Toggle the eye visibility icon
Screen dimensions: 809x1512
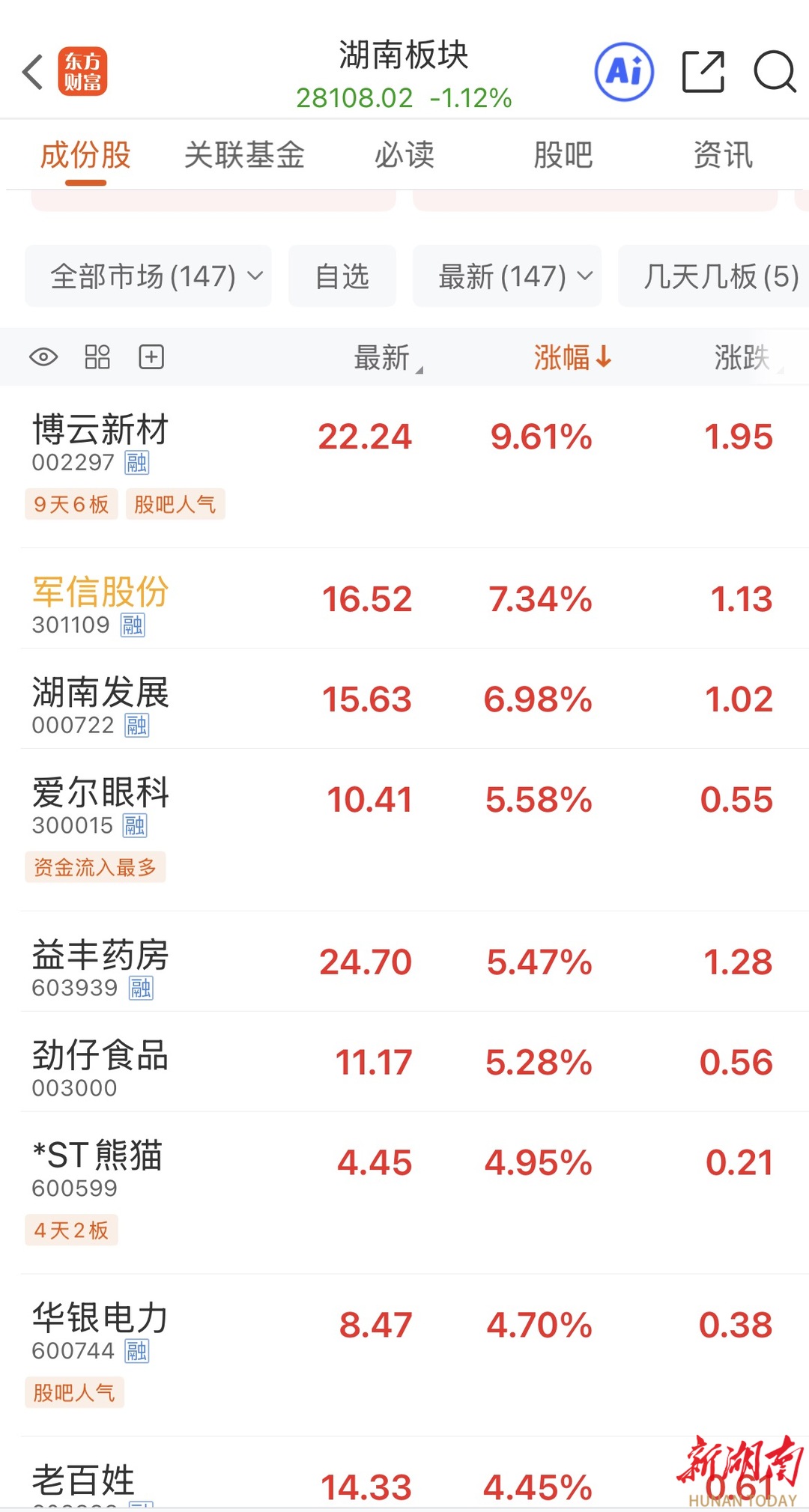click(43, 357)
